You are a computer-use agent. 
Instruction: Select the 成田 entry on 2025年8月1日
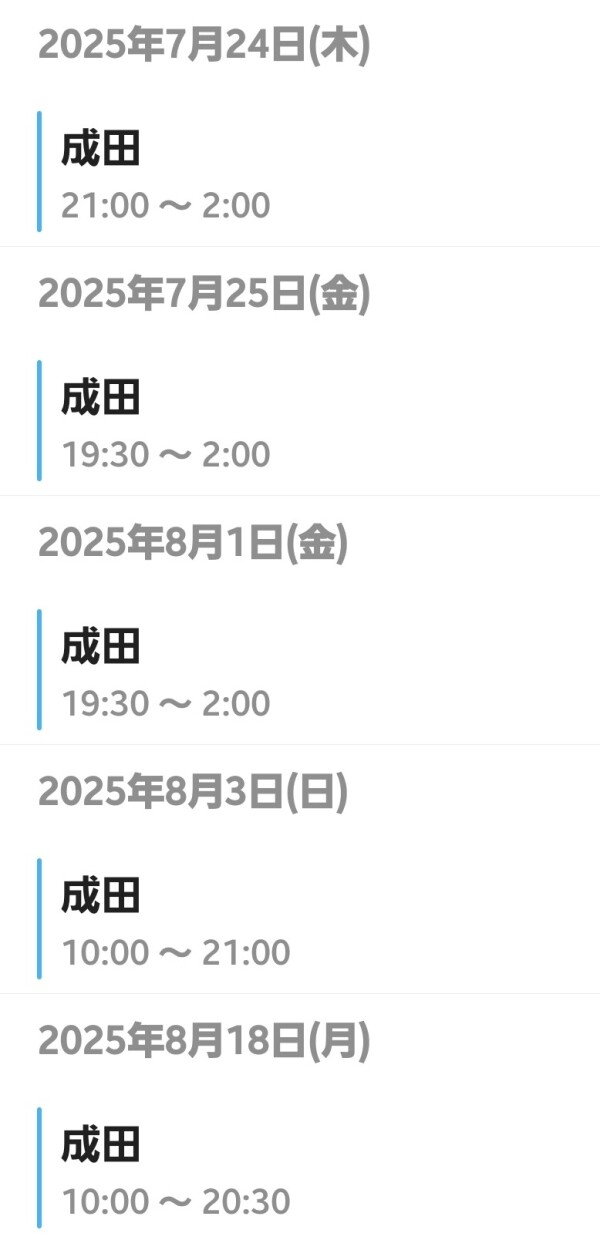pyautogui.click(x=300, y=669)
